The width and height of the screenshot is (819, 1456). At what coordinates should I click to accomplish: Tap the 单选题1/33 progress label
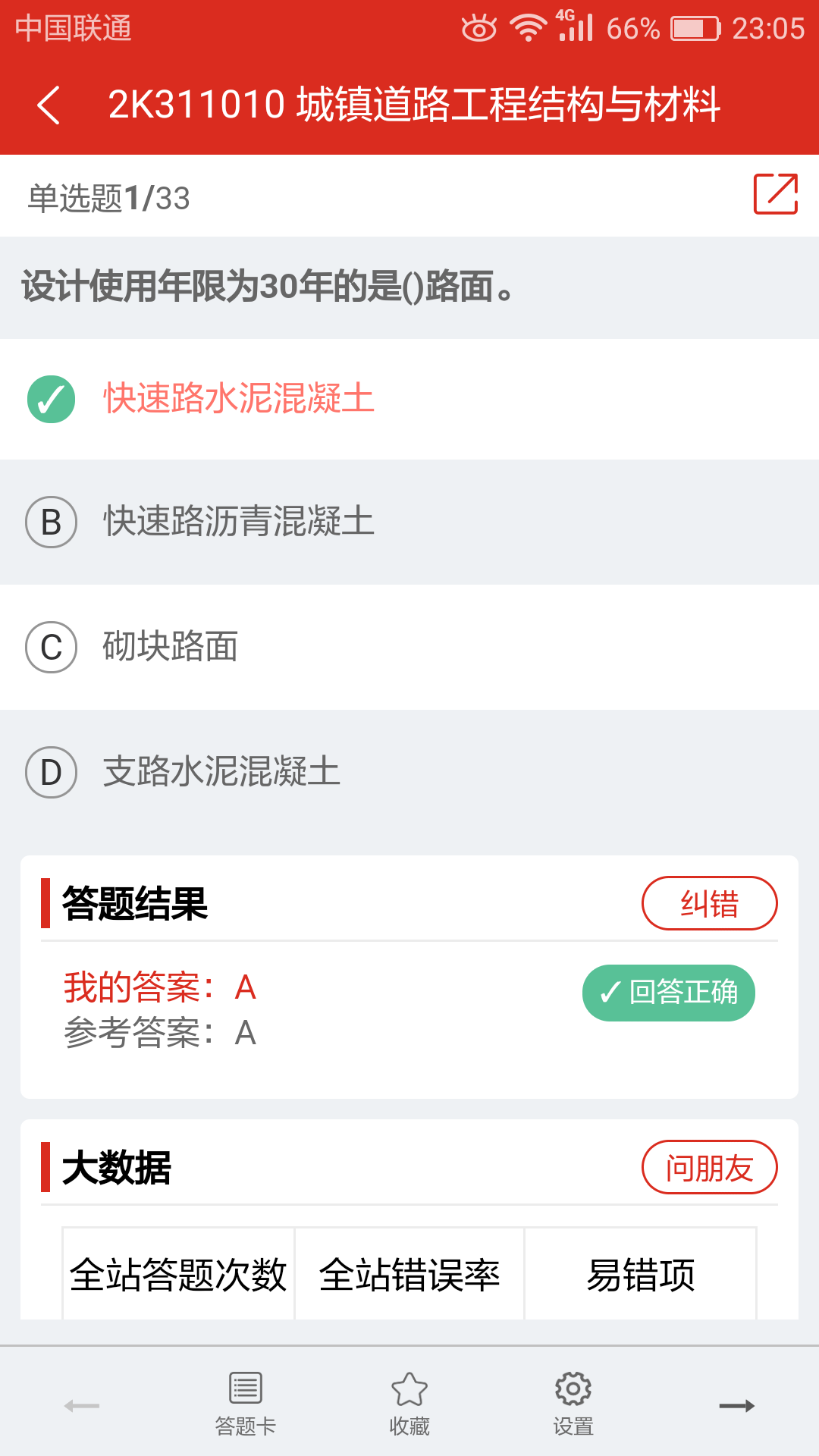[x=106, y=196]
